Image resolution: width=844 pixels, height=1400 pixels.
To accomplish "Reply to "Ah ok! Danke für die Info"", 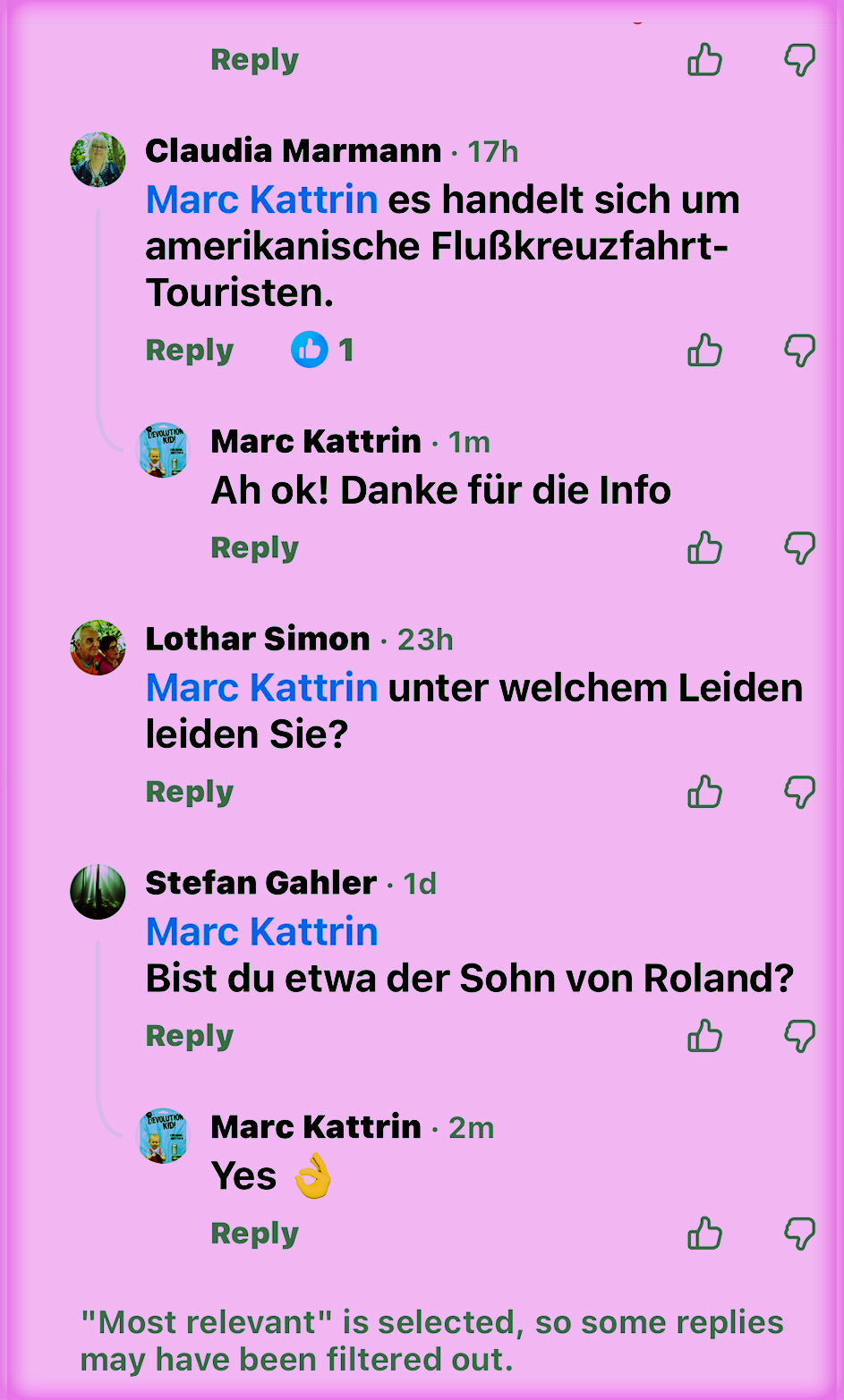I will [254, 548].
